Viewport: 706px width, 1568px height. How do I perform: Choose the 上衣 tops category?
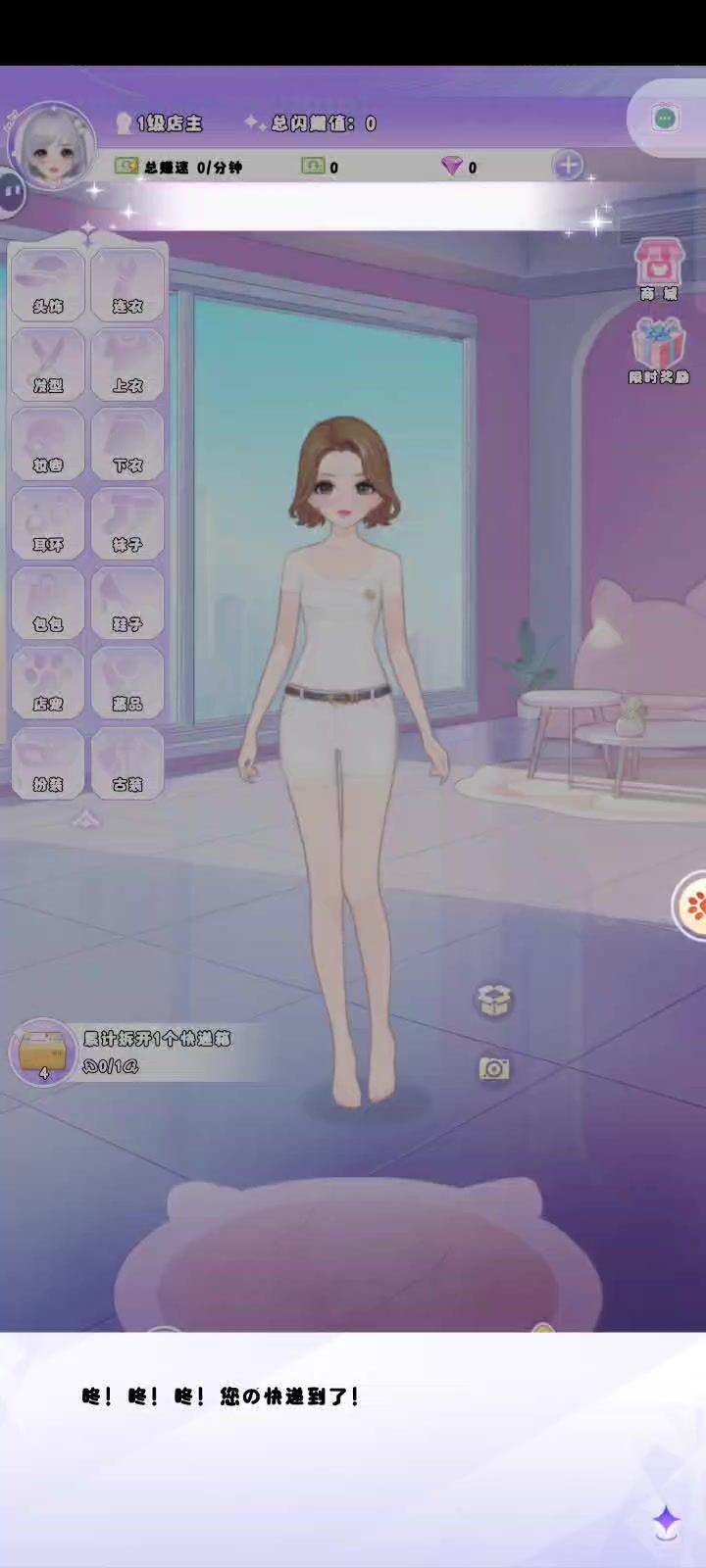(x=127, y=365)
